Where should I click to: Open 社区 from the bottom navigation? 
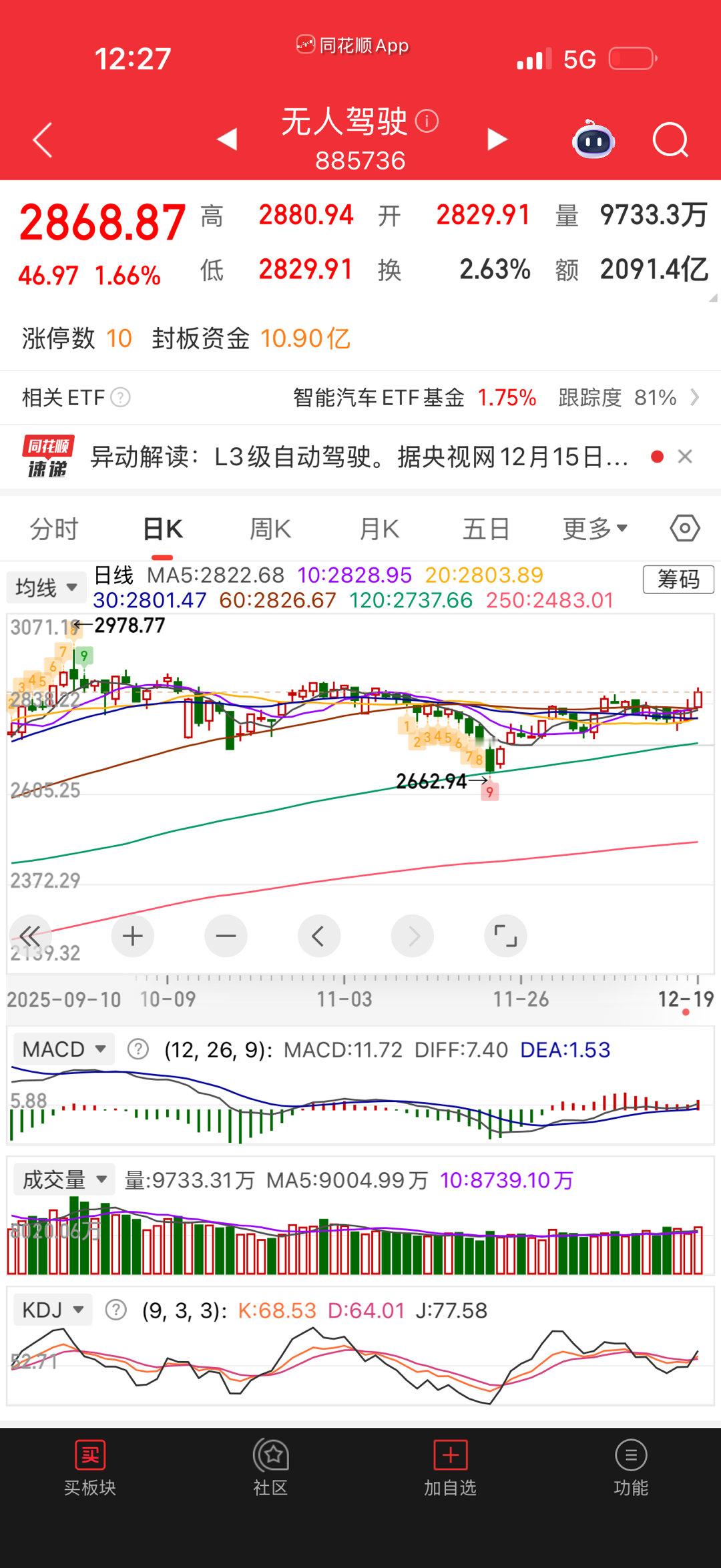point(270,1475)
